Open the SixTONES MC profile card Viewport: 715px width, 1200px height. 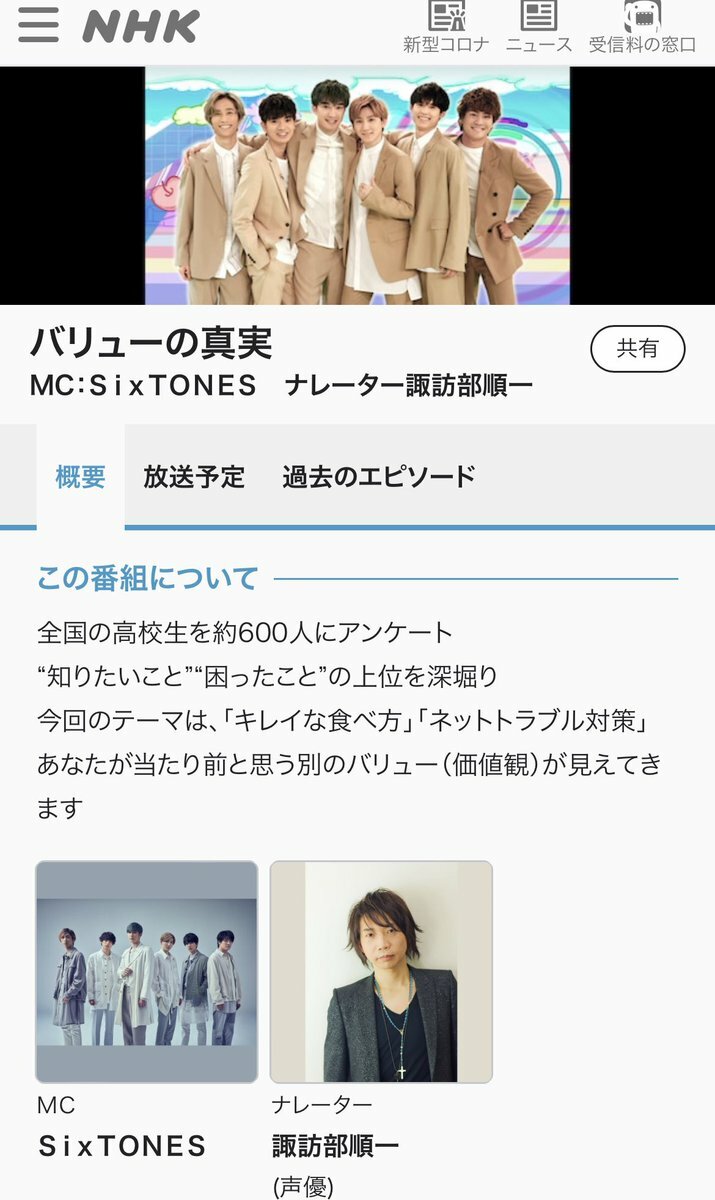click(146, 971)
